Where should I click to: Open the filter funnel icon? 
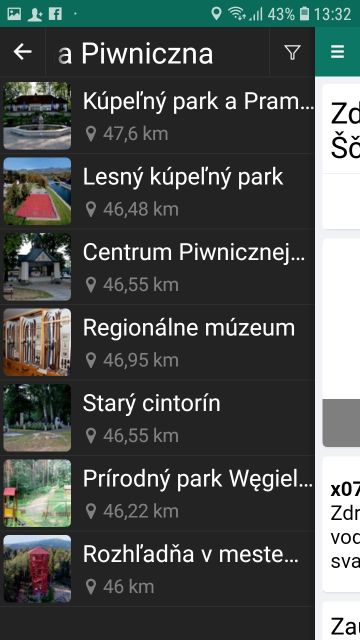click(292, 52)
